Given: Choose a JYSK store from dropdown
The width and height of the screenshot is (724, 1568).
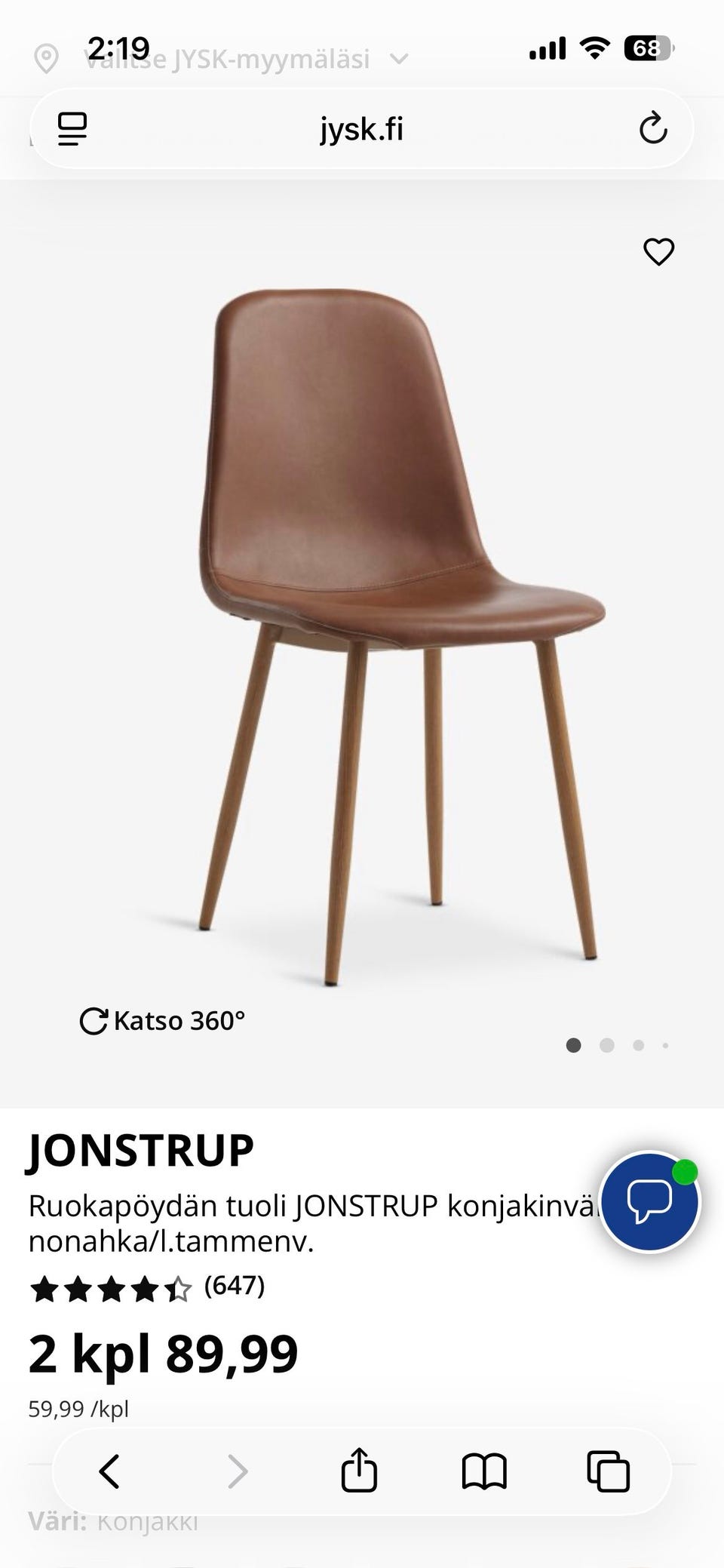Looking at the screenshot, I should pyautogui.click(x=226, y=59).
